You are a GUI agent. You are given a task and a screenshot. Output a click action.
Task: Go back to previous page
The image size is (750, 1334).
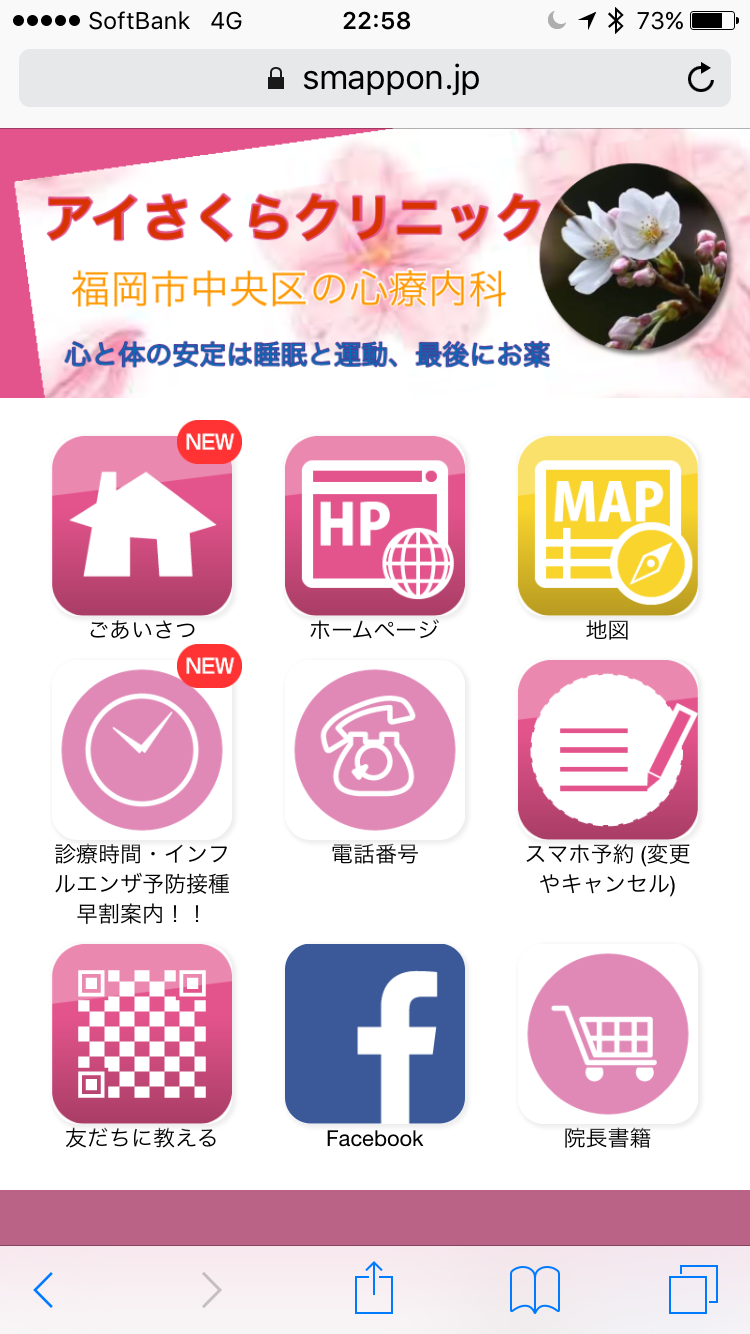[x=43, y=1290]
